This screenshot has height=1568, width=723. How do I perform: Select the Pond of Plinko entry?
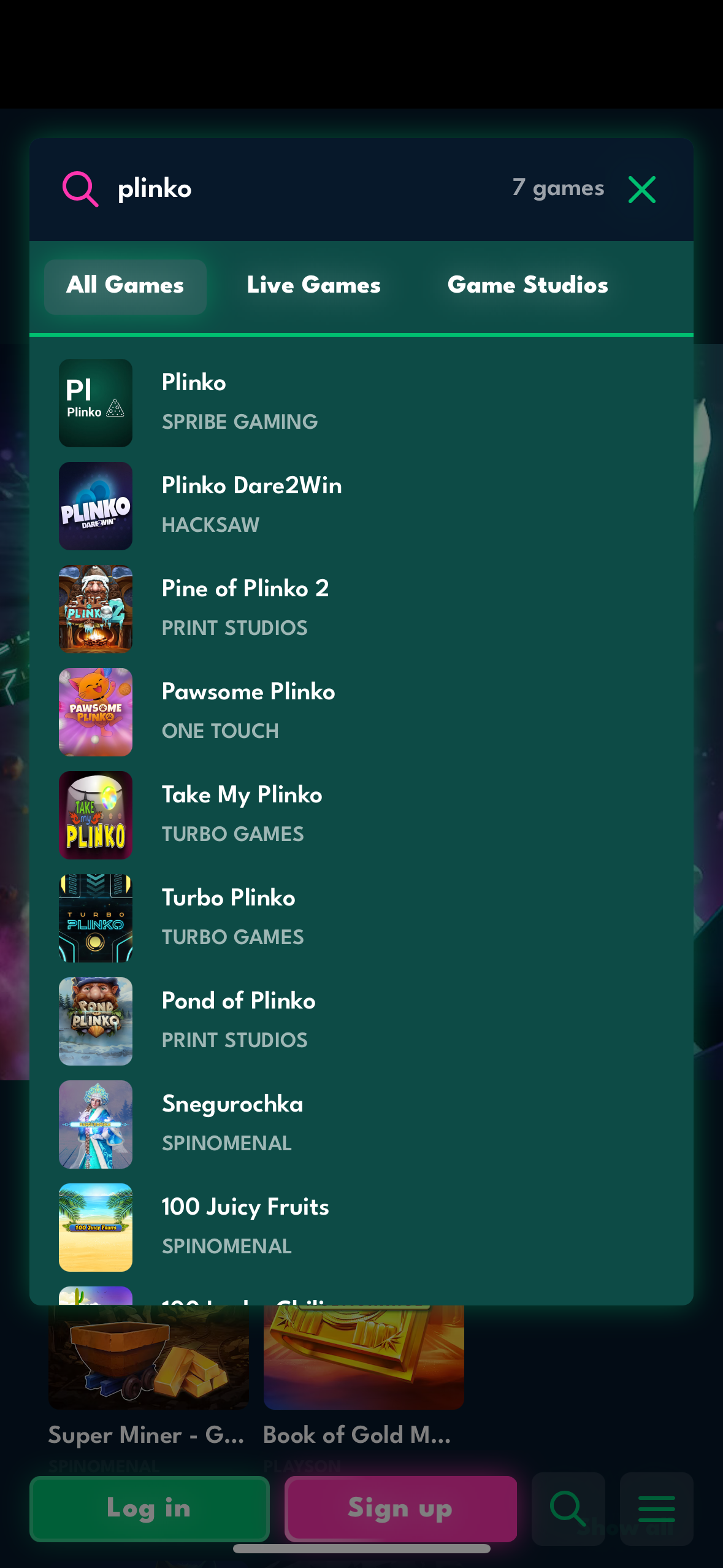(95, 1021)
